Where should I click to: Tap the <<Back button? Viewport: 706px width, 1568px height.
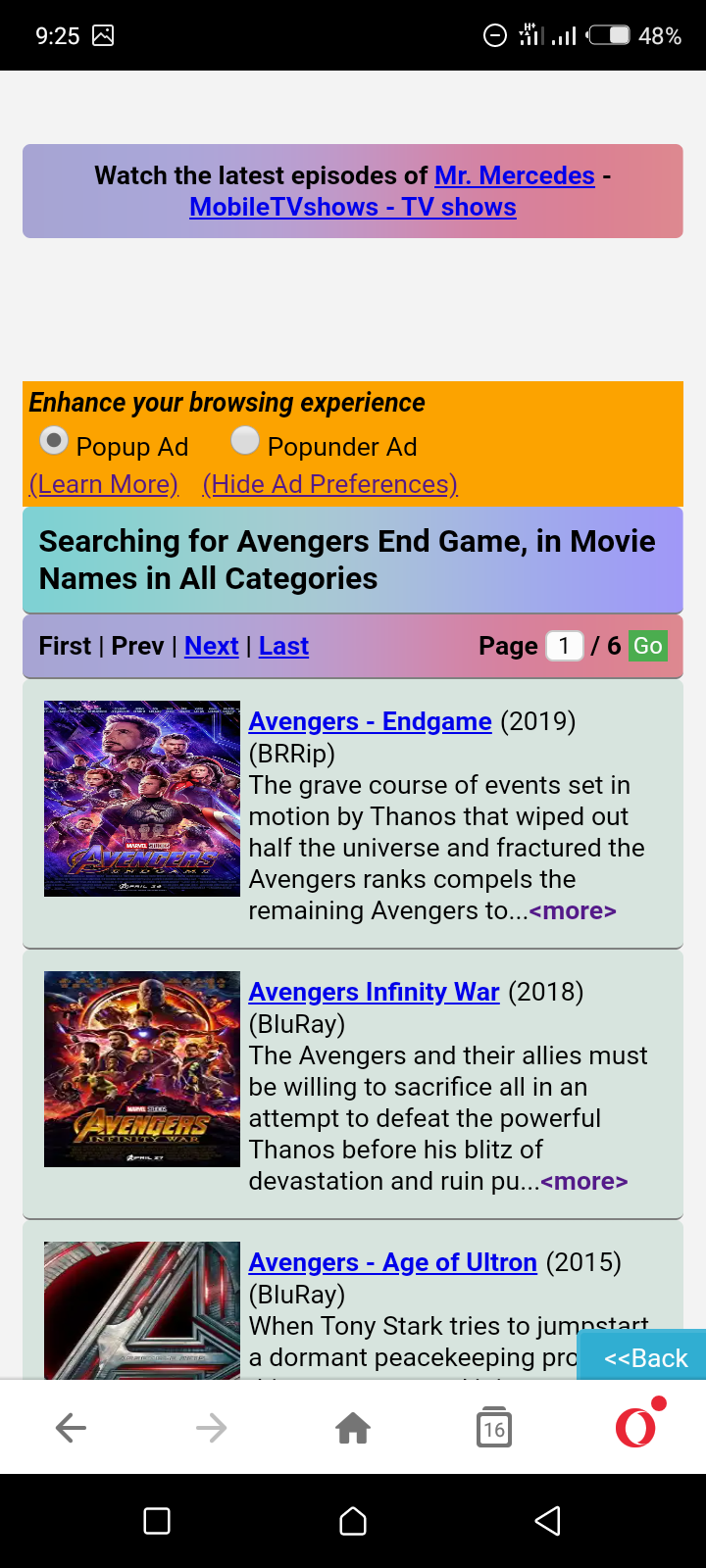point(644,1357)
